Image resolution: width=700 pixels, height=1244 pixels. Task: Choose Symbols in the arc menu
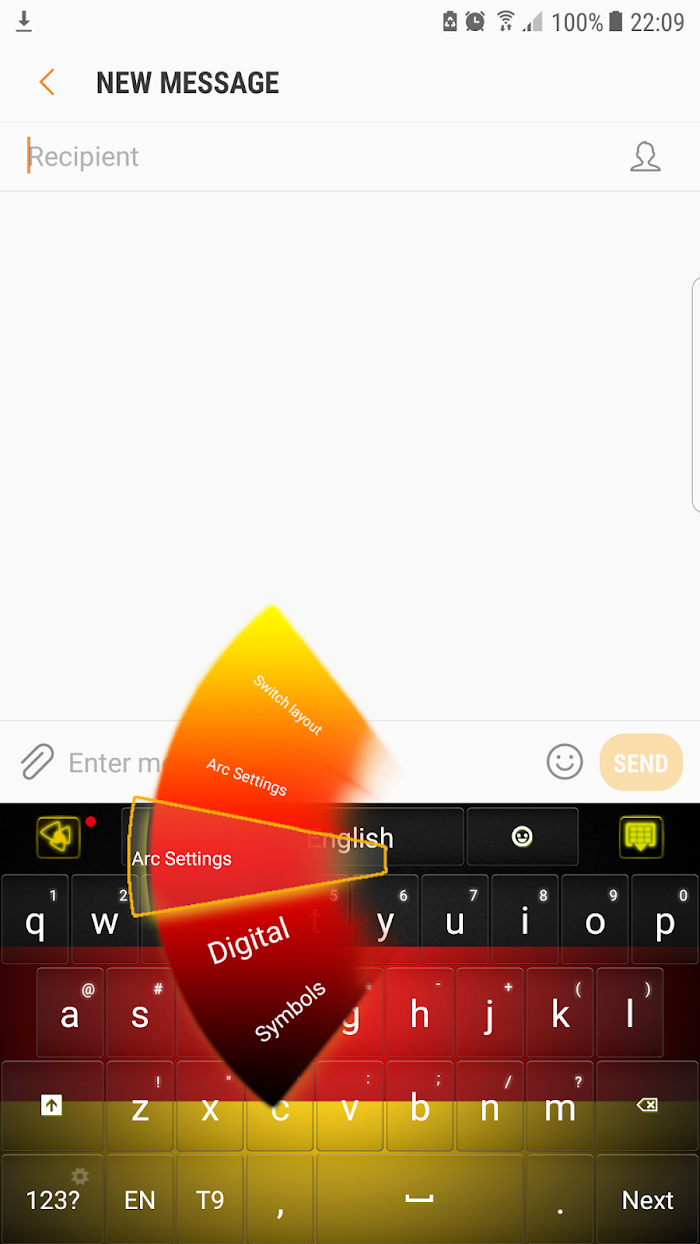tap(290, 1012)
